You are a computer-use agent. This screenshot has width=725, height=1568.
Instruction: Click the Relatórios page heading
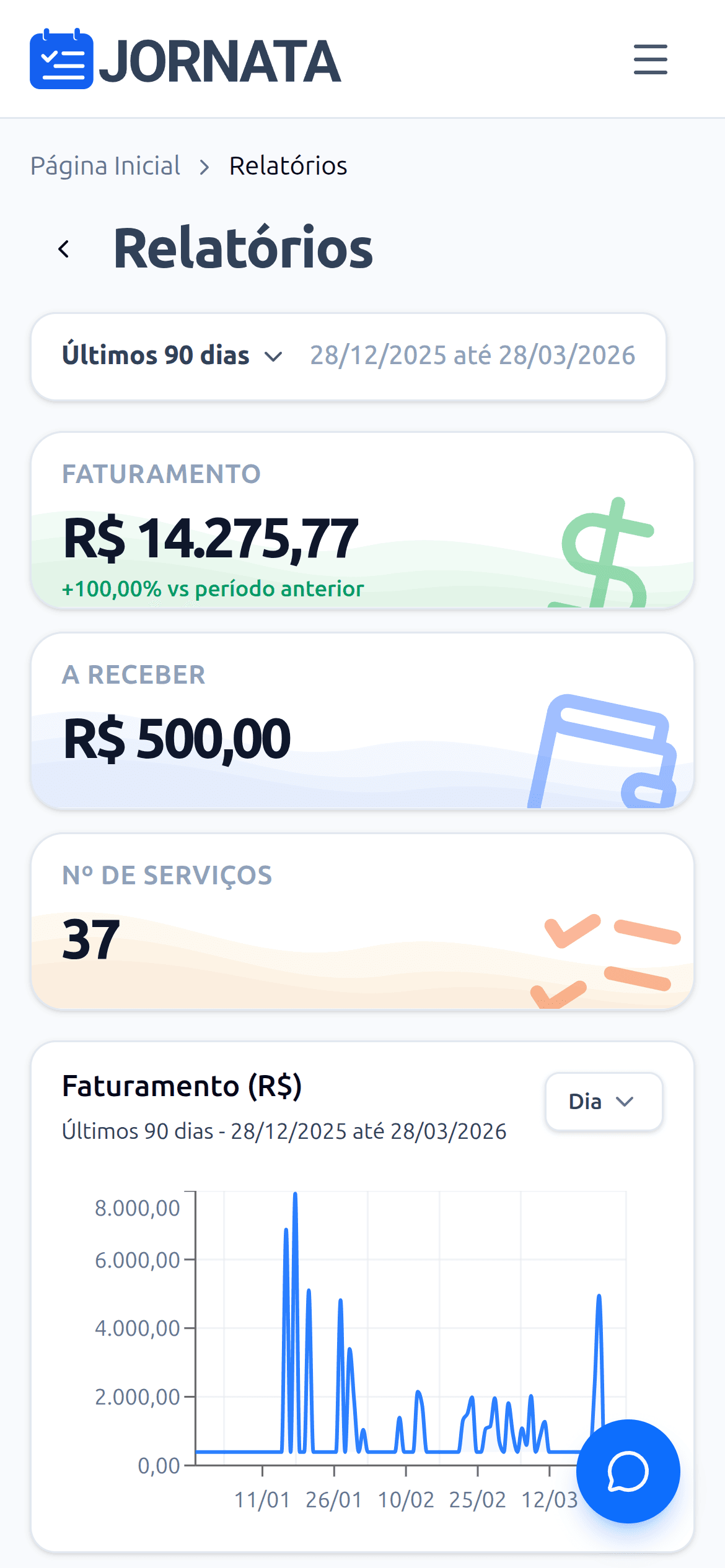244,248
